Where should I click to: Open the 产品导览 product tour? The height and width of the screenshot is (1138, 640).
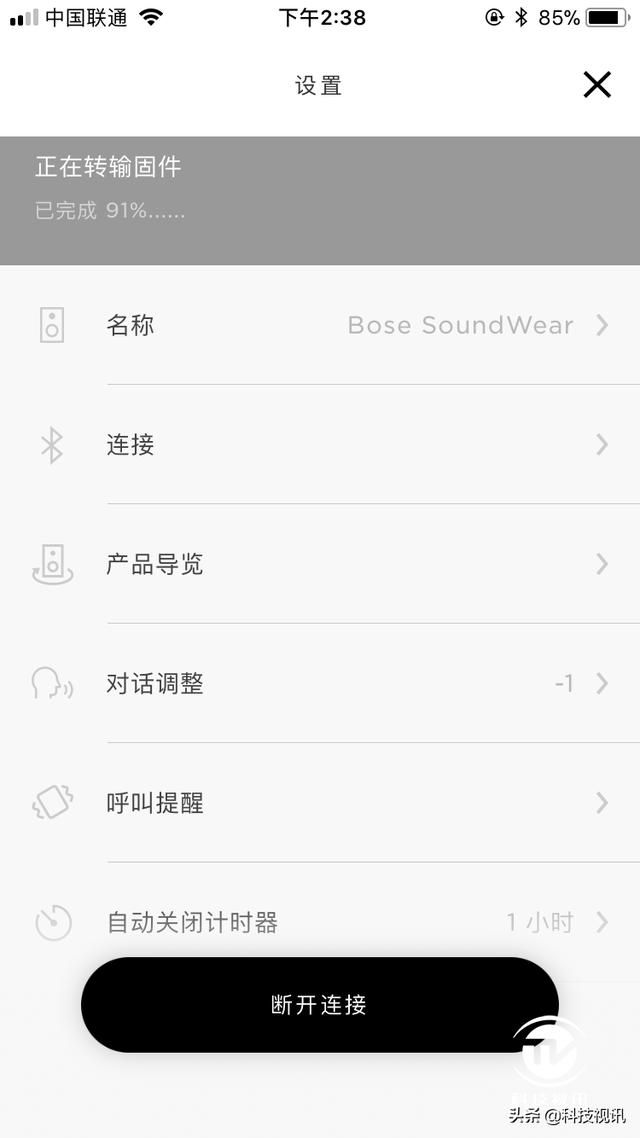[x=320, y=564]
